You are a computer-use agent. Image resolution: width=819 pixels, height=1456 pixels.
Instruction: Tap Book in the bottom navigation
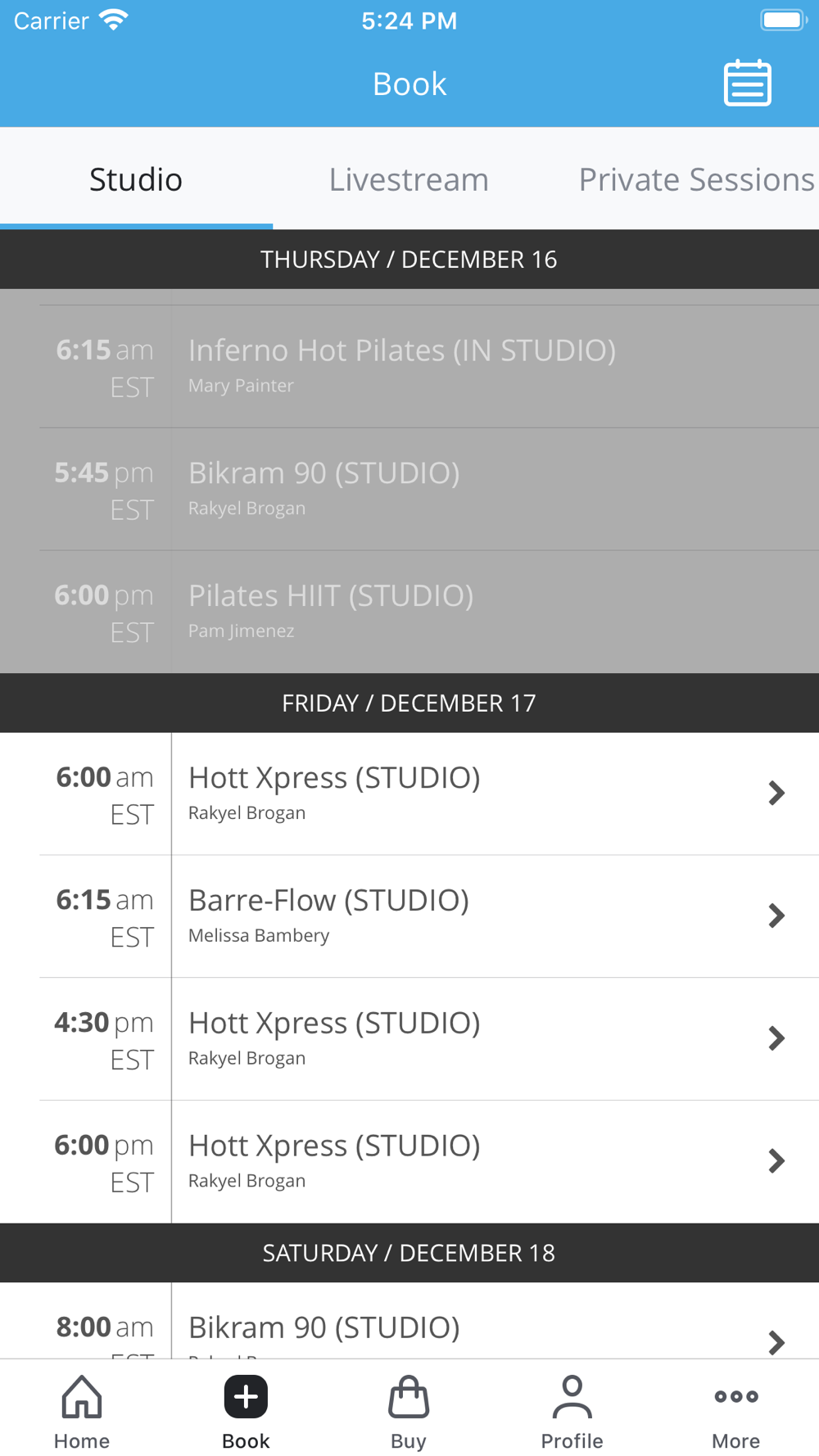pos(246,1412)
